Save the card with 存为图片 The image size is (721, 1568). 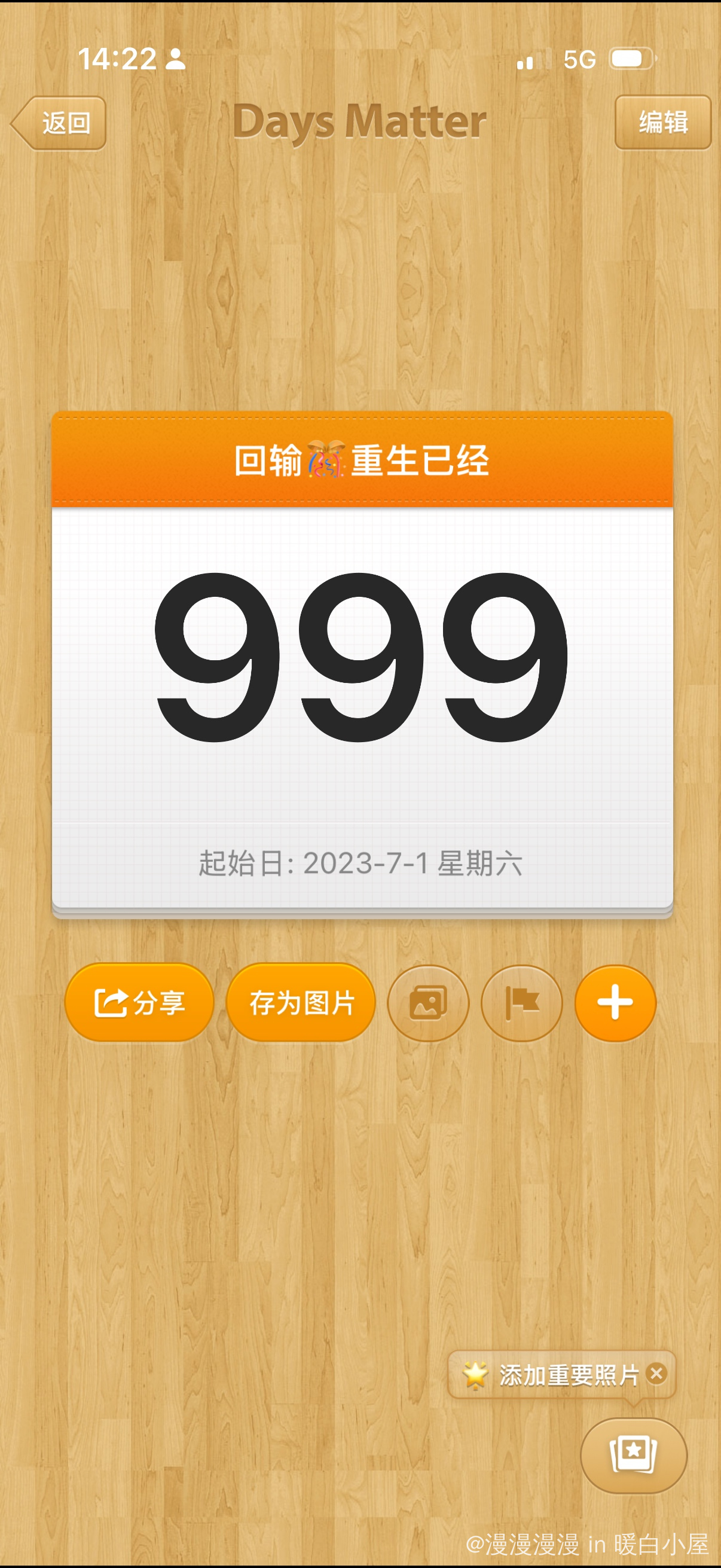coord(301,1002)
